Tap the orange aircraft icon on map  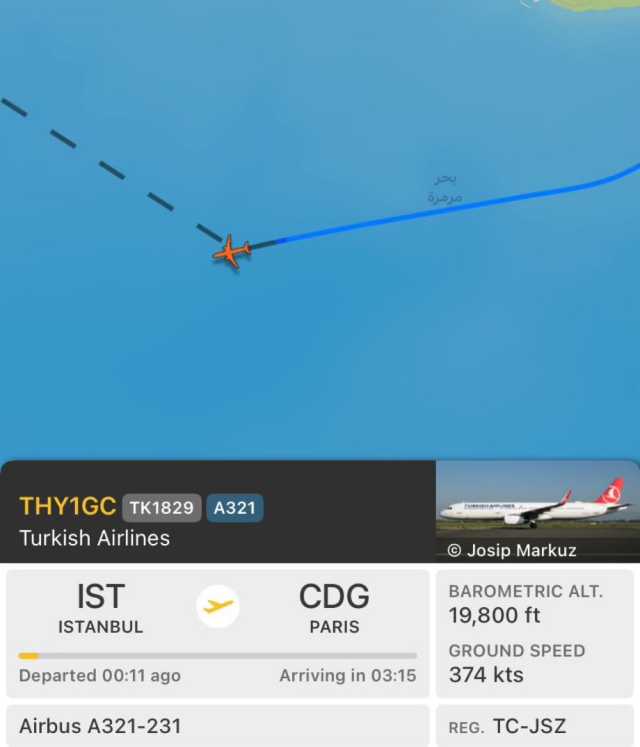click(231, 252)
